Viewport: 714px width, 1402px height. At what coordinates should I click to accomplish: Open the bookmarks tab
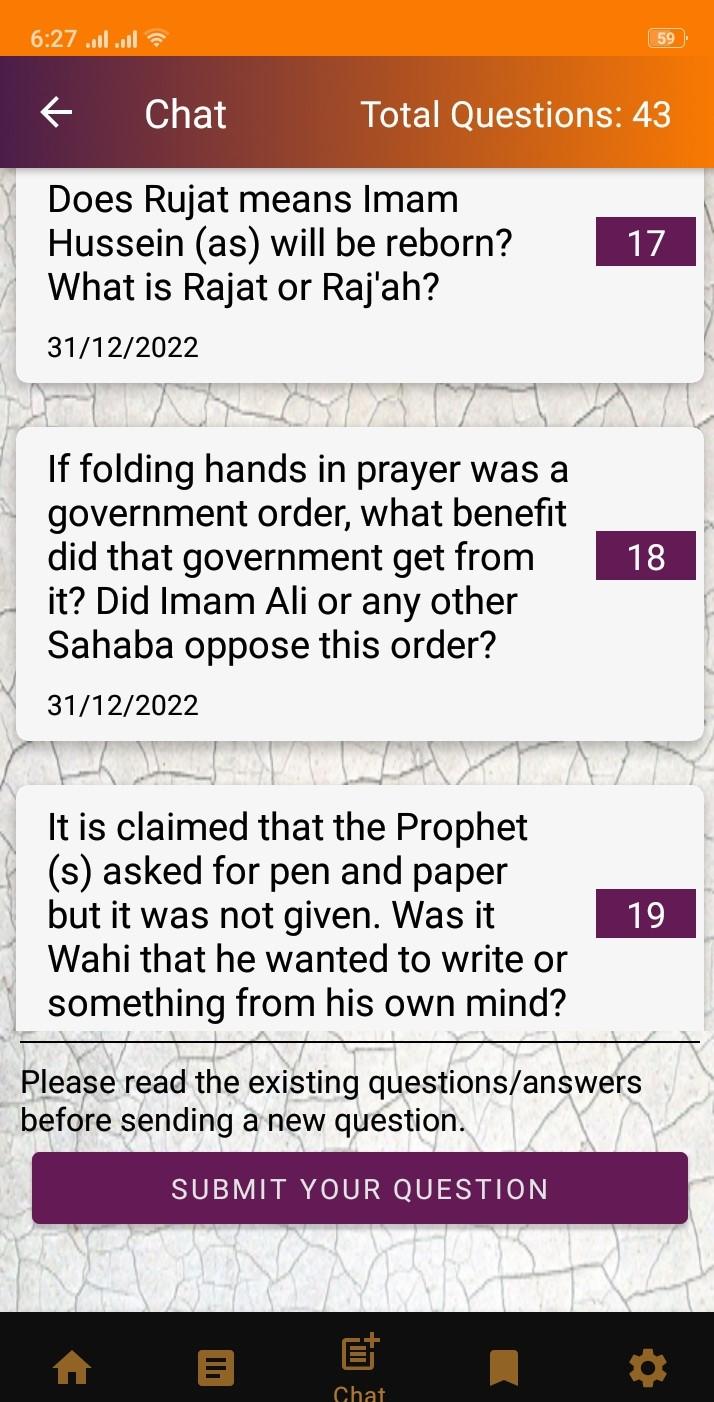click(504, 1367)
